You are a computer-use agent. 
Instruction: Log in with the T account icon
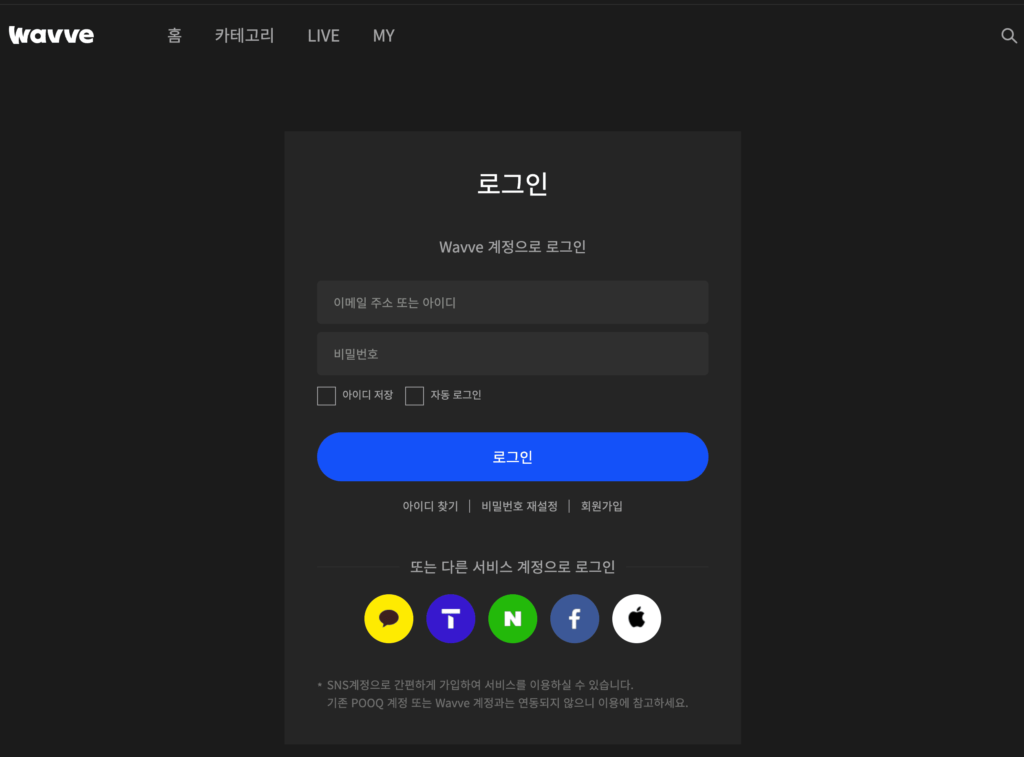pos(451,619)
